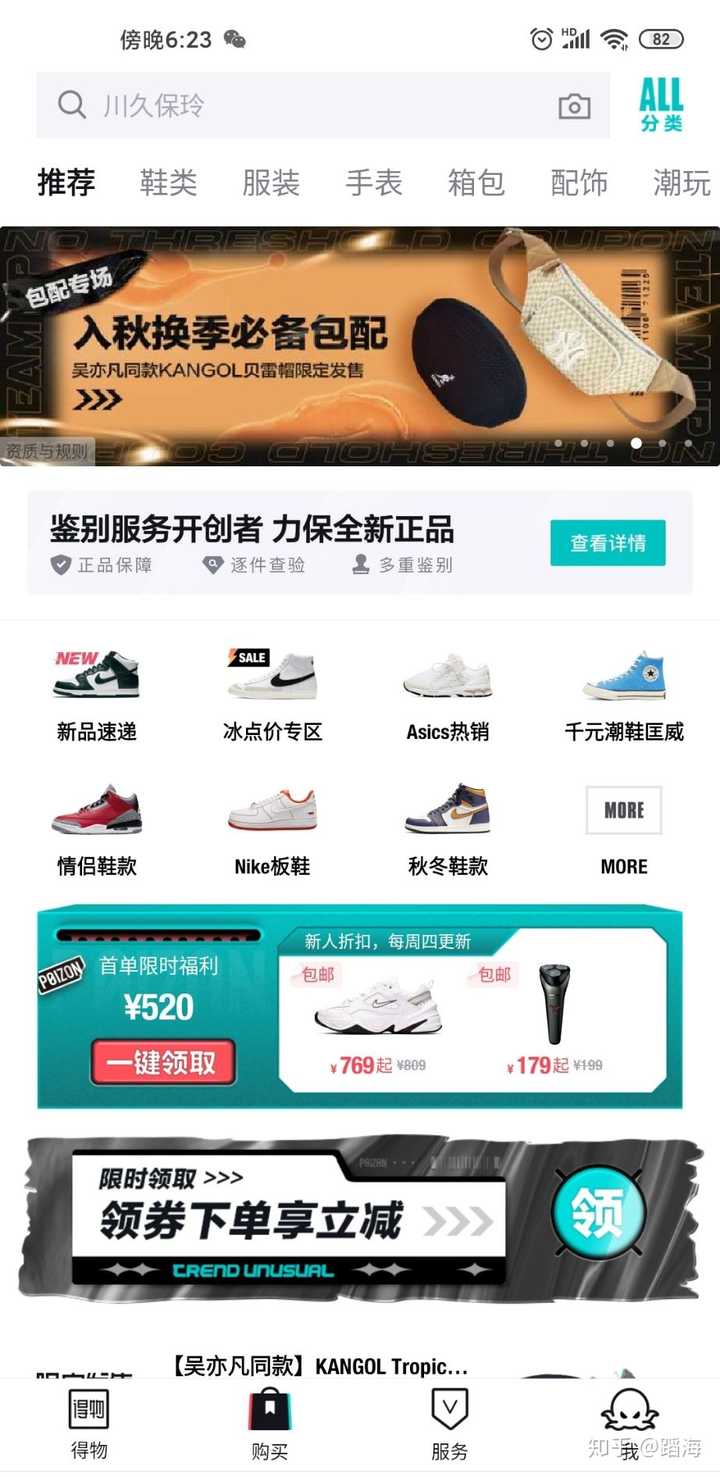
Task: Open Nike板鞋 category
Action: (272, 830)
